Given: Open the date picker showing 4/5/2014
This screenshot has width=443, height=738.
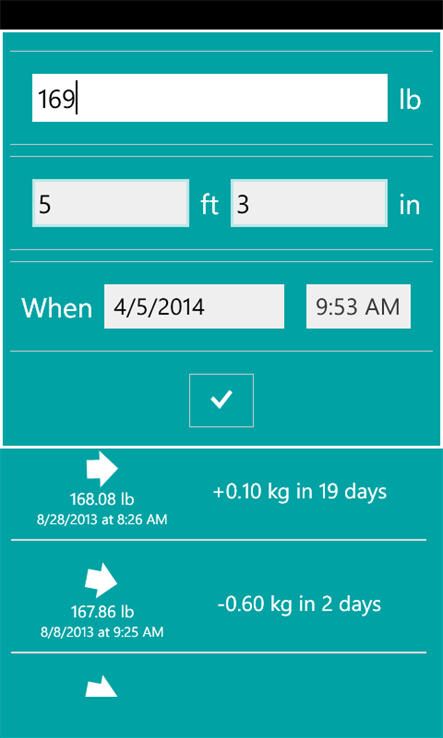Looking at the screenshot, I should click(x=194, y=306).
